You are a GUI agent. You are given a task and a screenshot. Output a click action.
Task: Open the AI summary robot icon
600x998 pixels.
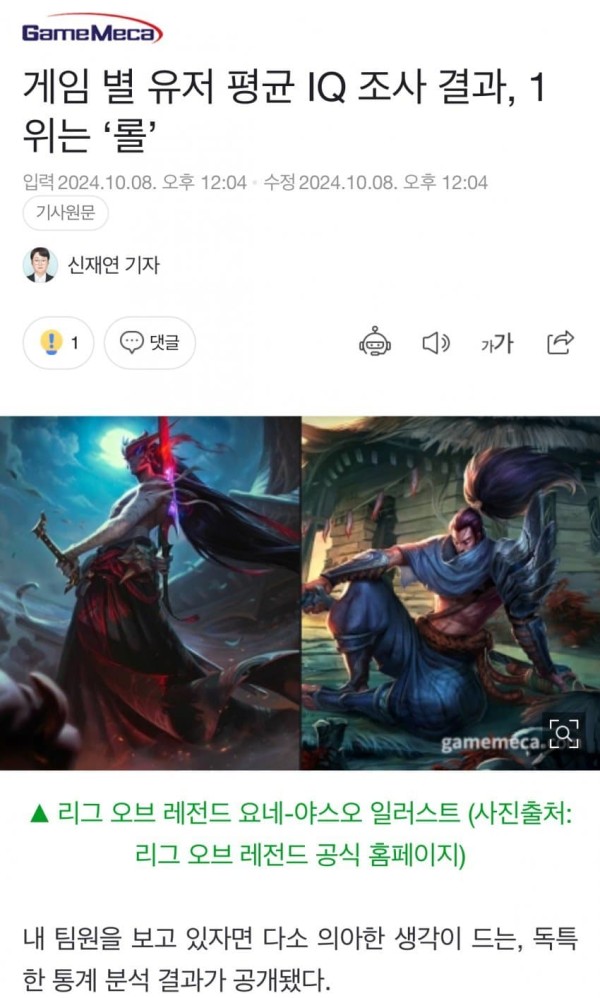point(375,343)
